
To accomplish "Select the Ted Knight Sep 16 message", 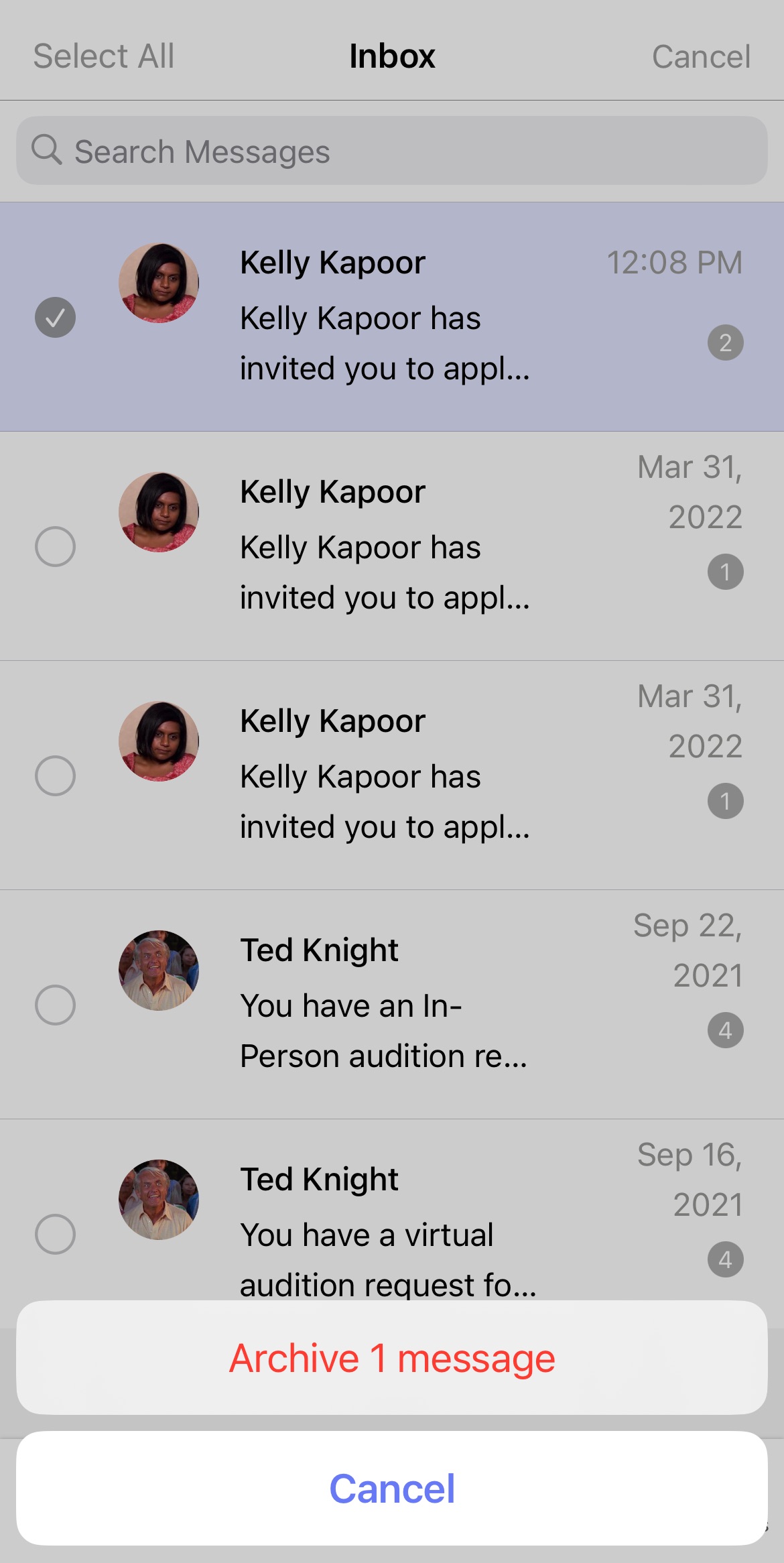I will tap(55, 1234).
